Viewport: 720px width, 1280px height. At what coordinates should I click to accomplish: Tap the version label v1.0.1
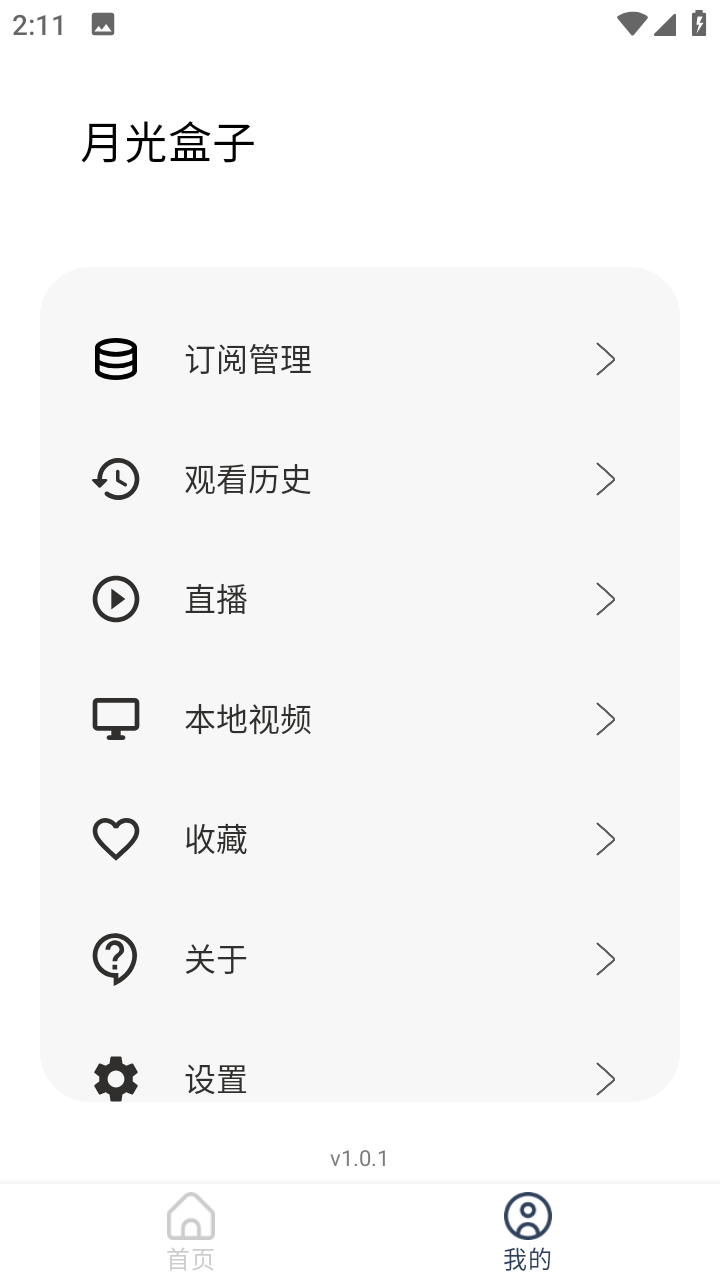tap(360, 1159)
